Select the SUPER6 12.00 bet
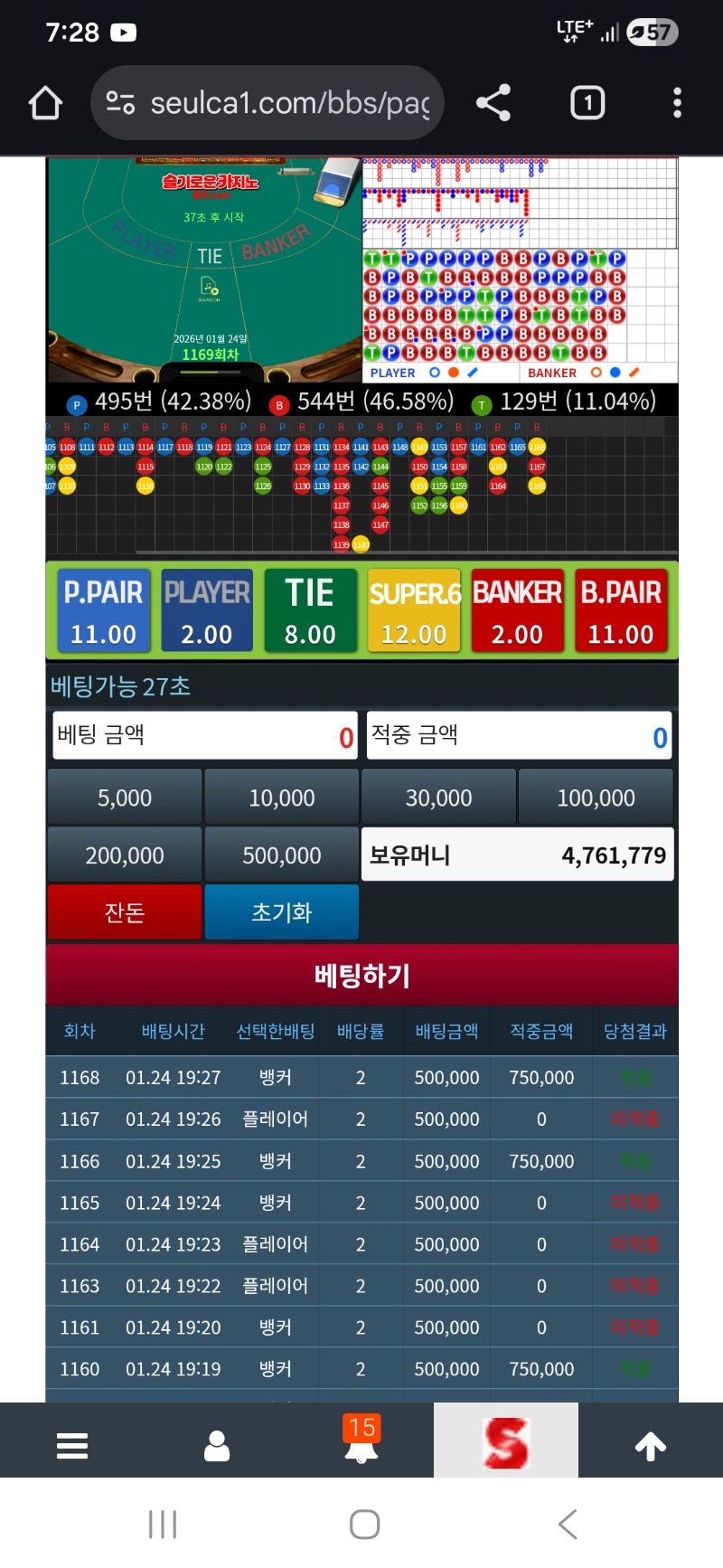Screen dimensions: 723x1568 click(x=414, y=612)
